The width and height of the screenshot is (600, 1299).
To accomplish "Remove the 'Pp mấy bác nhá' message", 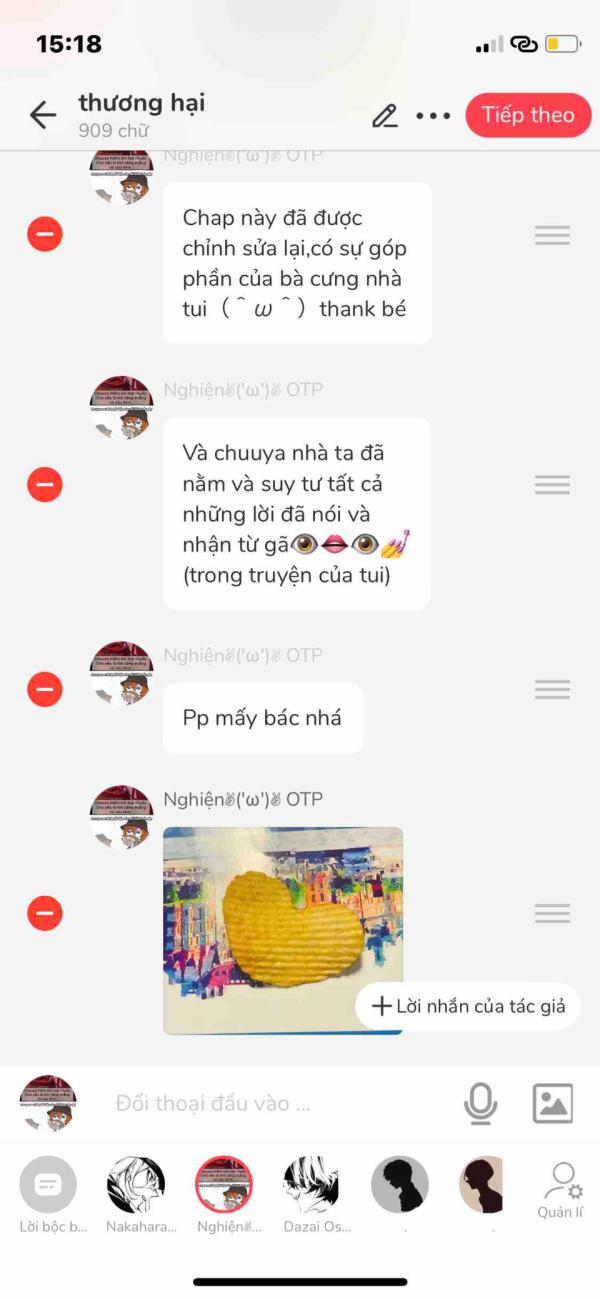I will (44, 689).
